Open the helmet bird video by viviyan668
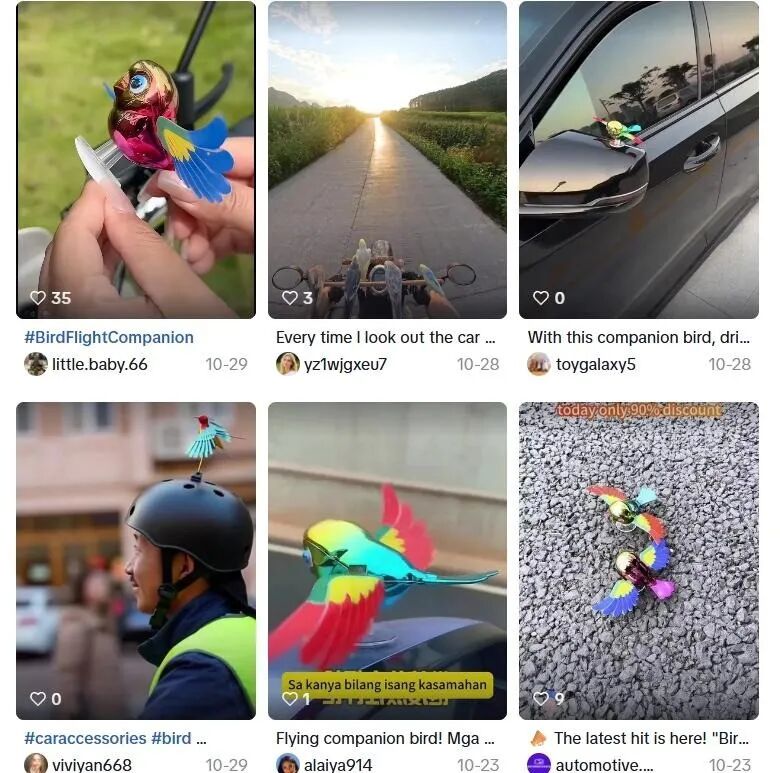780x773 pixels. [x=135, y=560]
